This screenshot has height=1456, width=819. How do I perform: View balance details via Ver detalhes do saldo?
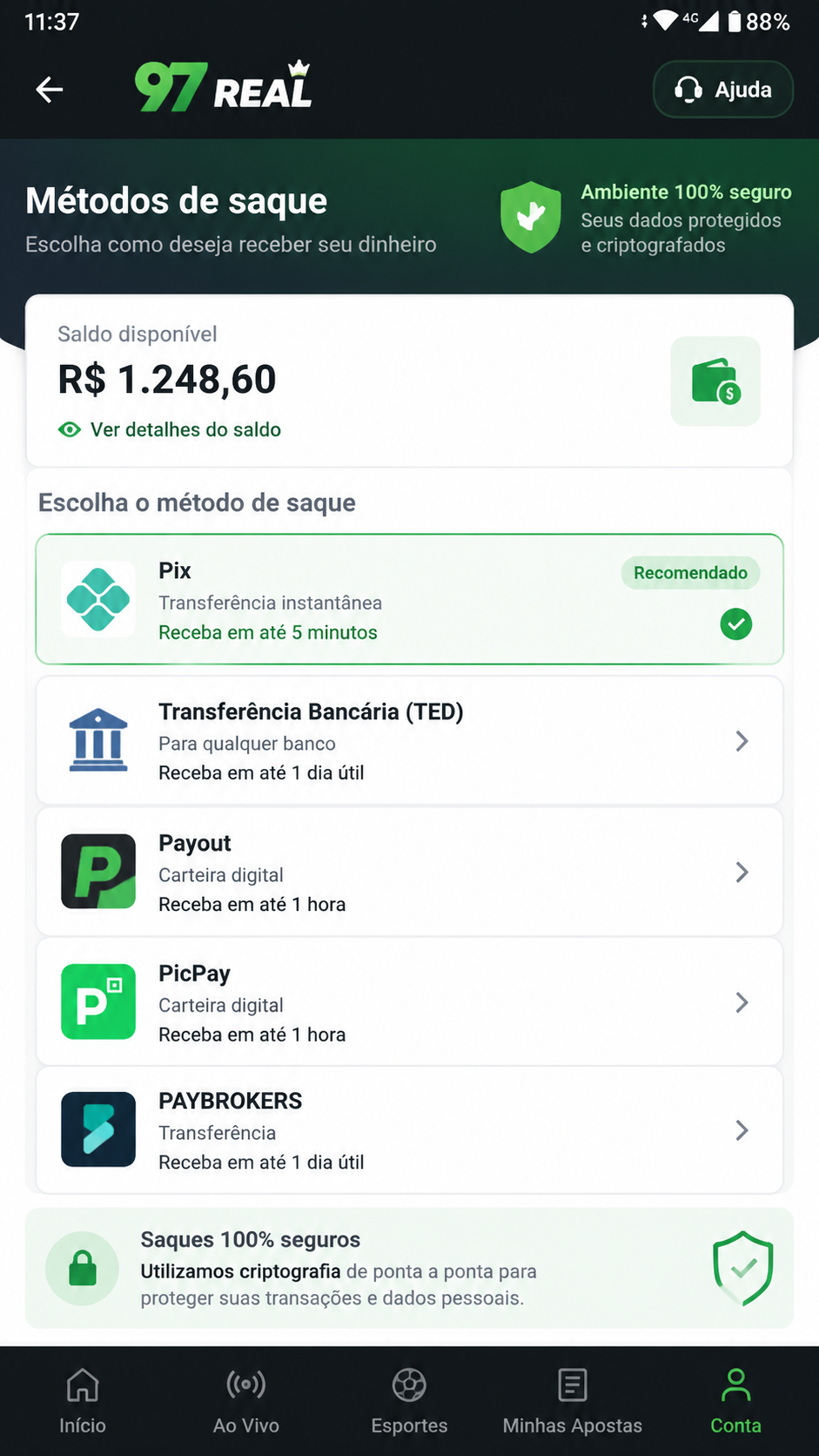pyautogui.click(x=170, y=429)
